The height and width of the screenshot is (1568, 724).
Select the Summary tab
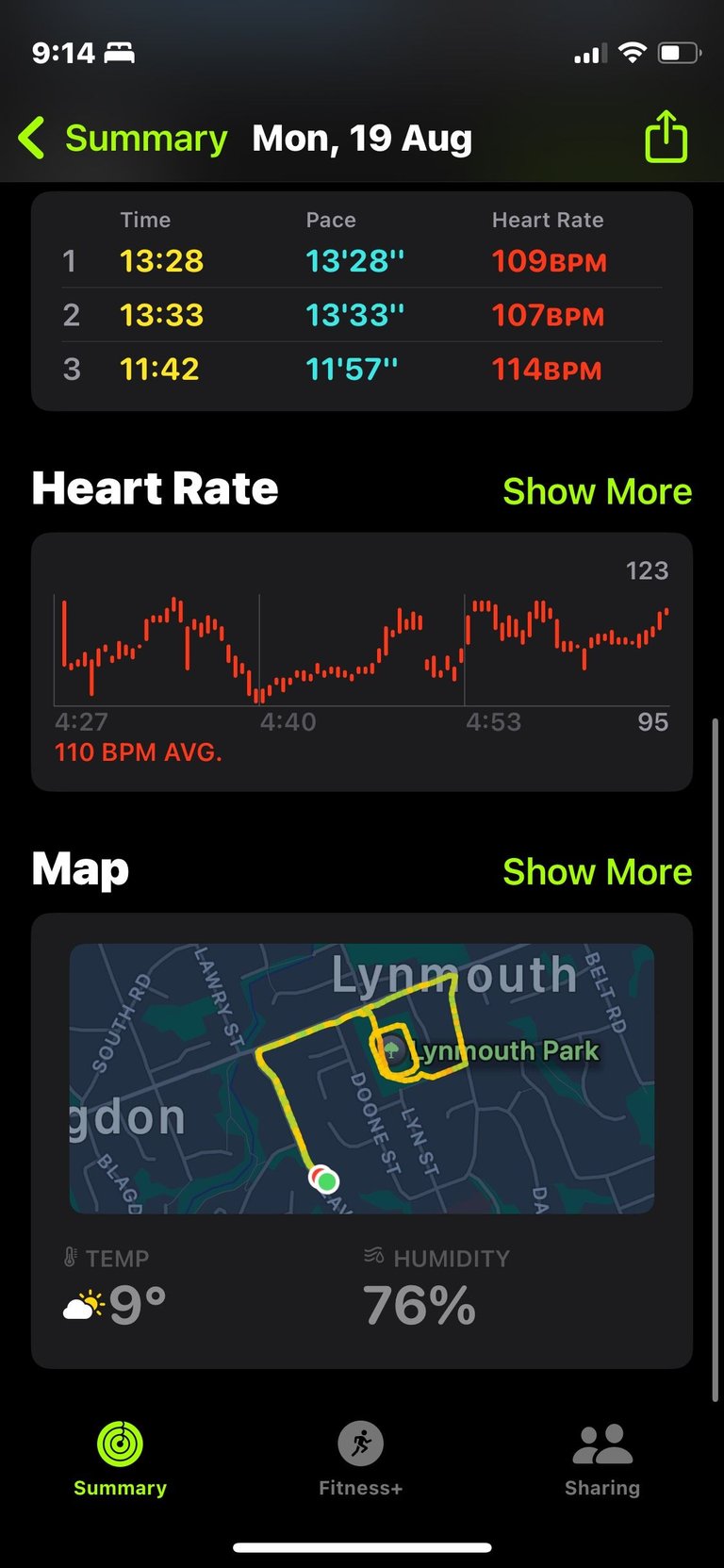tap(120, 1460)
